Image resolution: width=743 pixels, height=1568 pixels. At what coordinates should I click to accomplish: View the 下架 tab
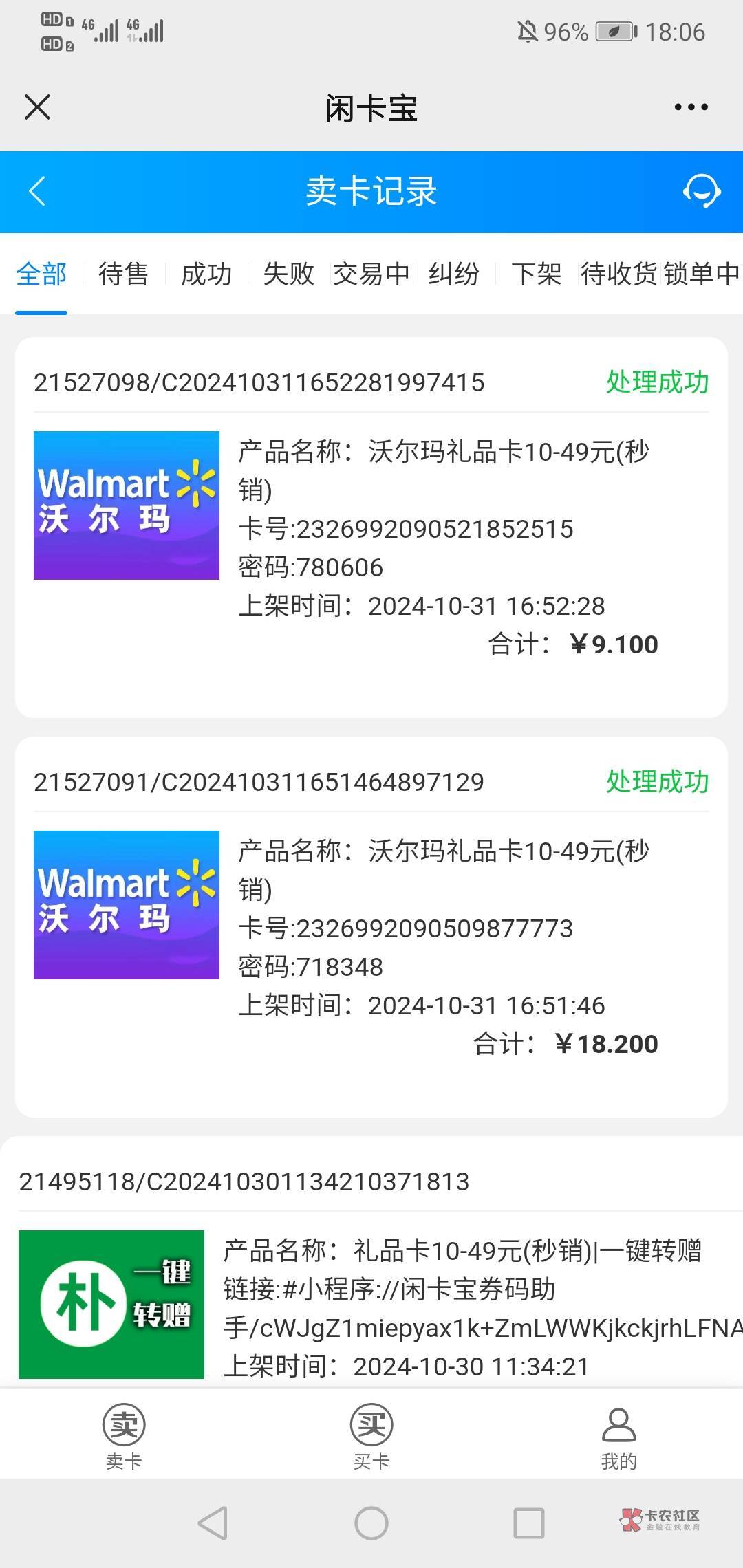click(537, 274)
